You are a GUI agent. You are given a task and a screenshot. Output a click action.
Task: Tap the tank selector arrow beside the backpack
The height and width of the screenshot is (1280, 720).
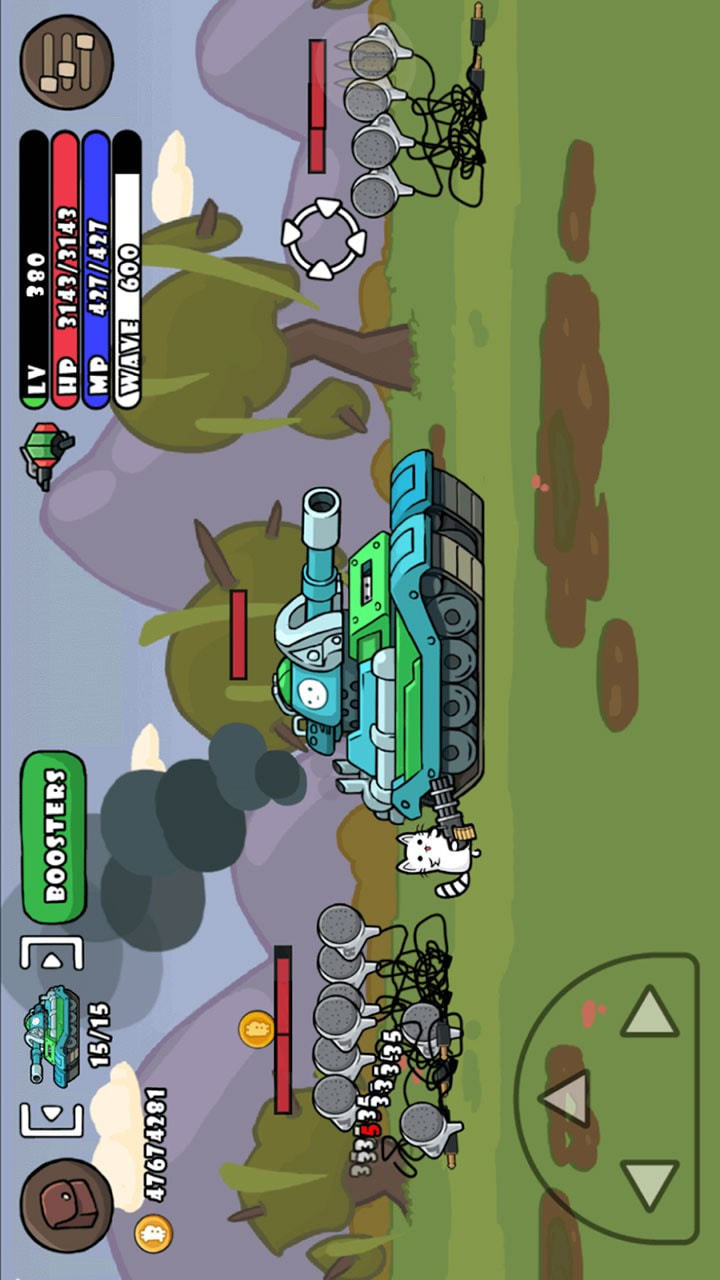52,1110
